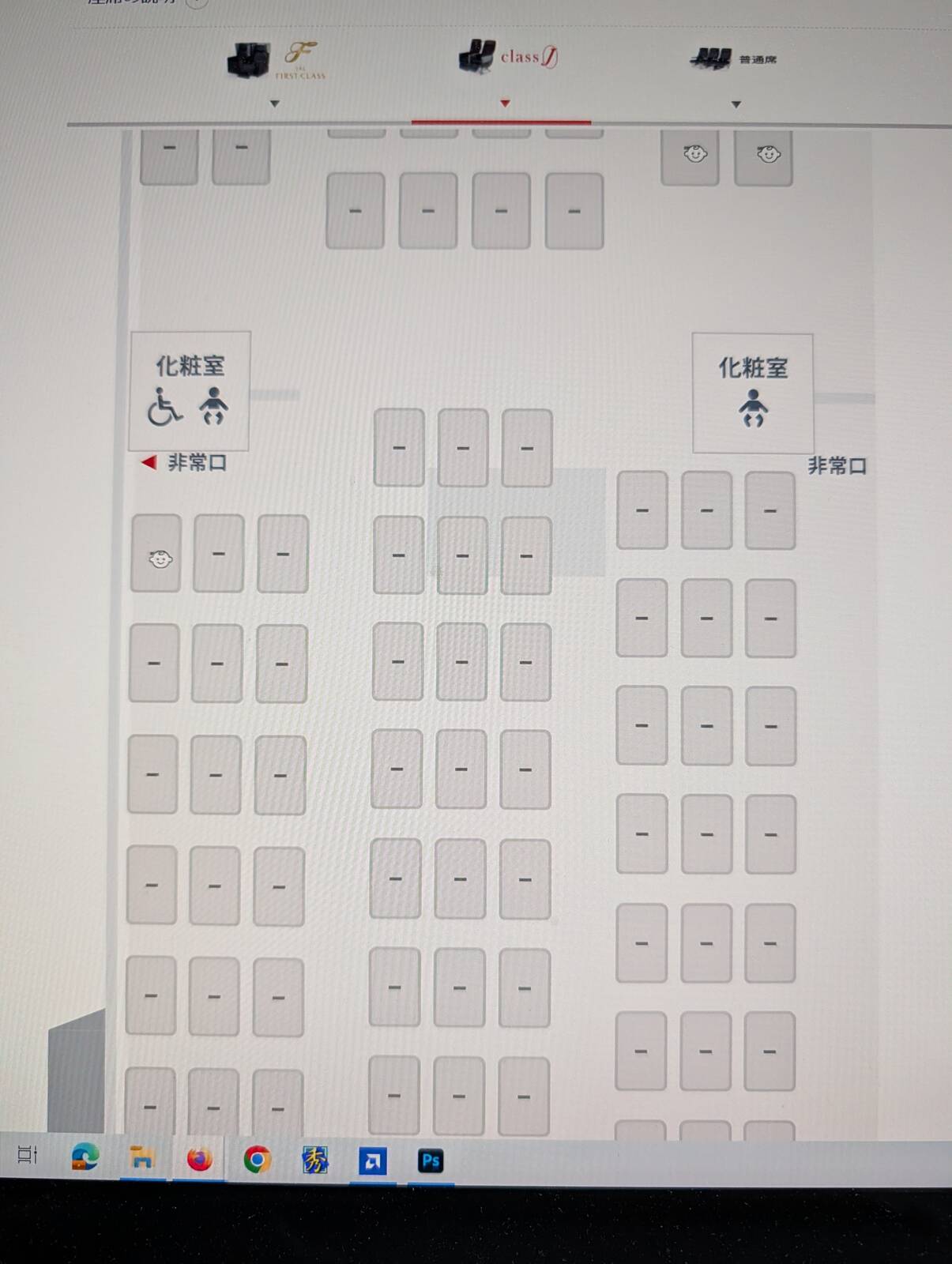The height and width of the screenshot is (1264, 952).
Task: Switch to the First Class seat tab
Action: point(275,63)
